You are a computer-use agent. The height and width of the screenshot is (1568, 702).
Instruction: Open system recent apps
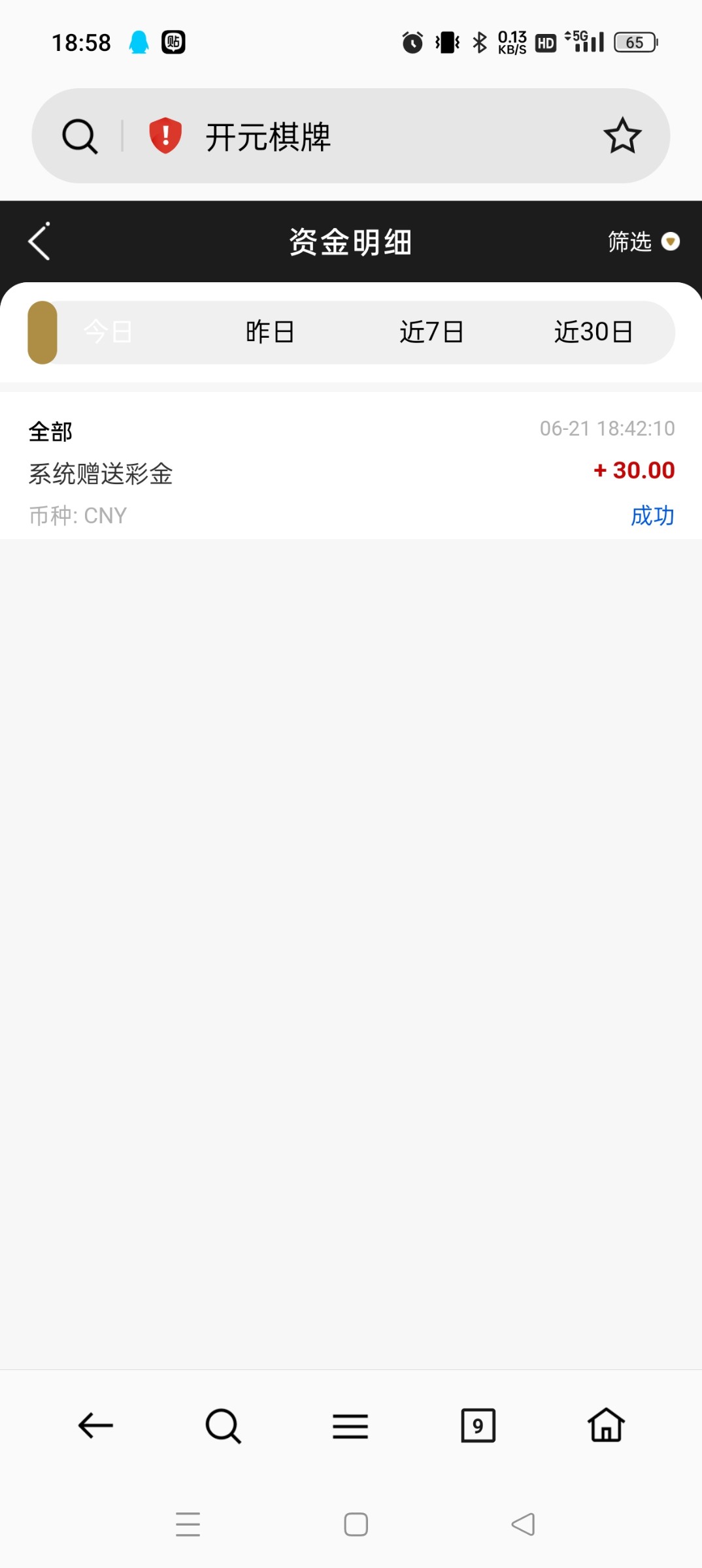tap(188, 1524)
